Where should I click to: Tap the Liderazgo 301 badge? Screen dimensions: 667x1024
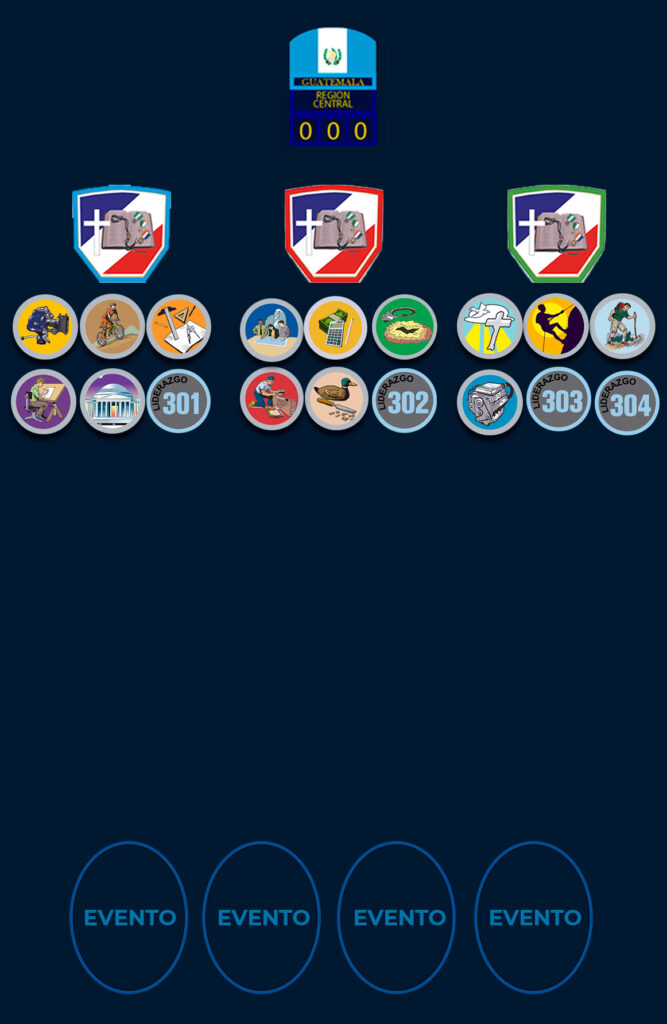tap(179, 401)
